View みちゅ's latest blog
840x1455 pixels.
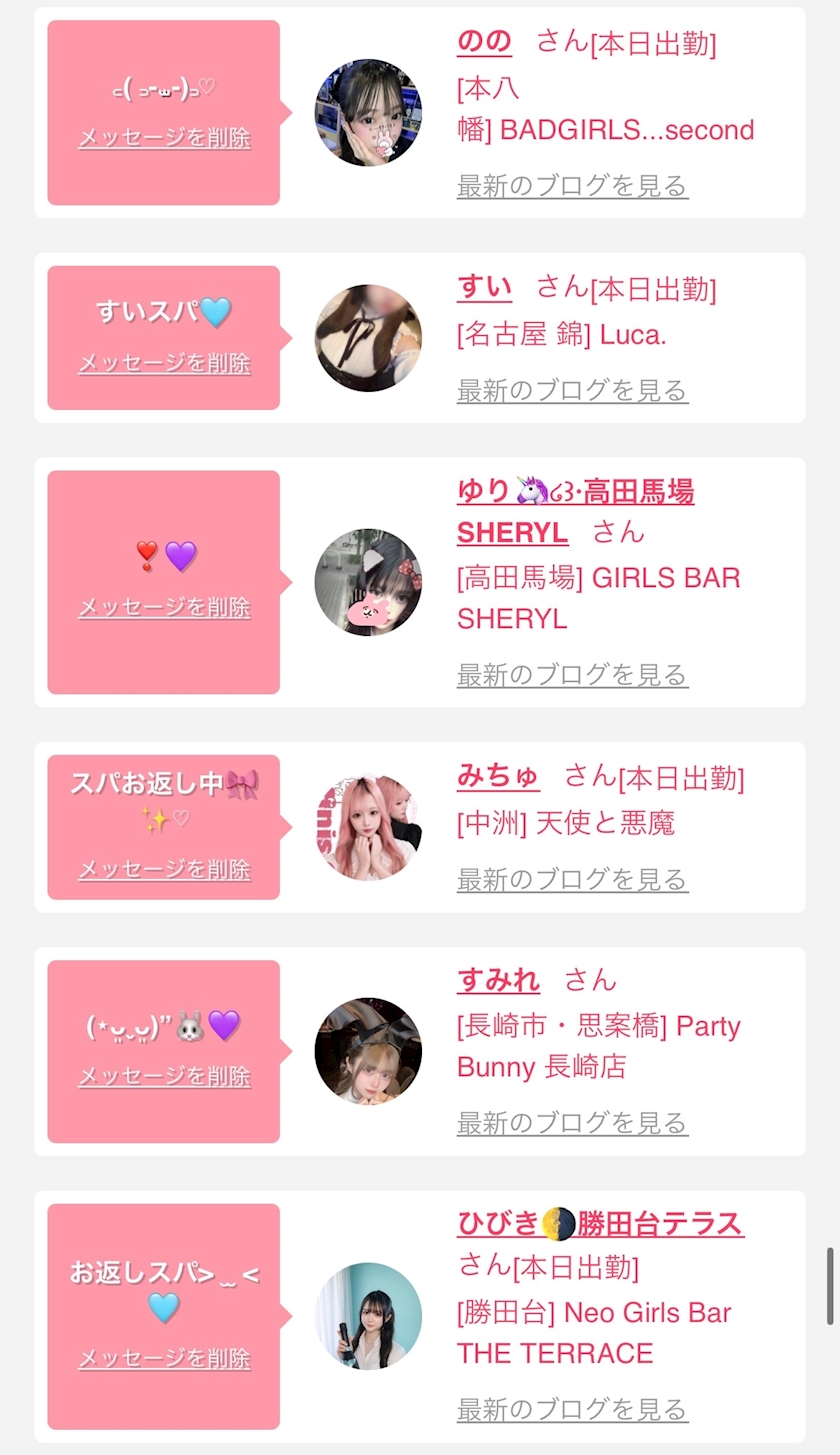click(x=572, y=880)
